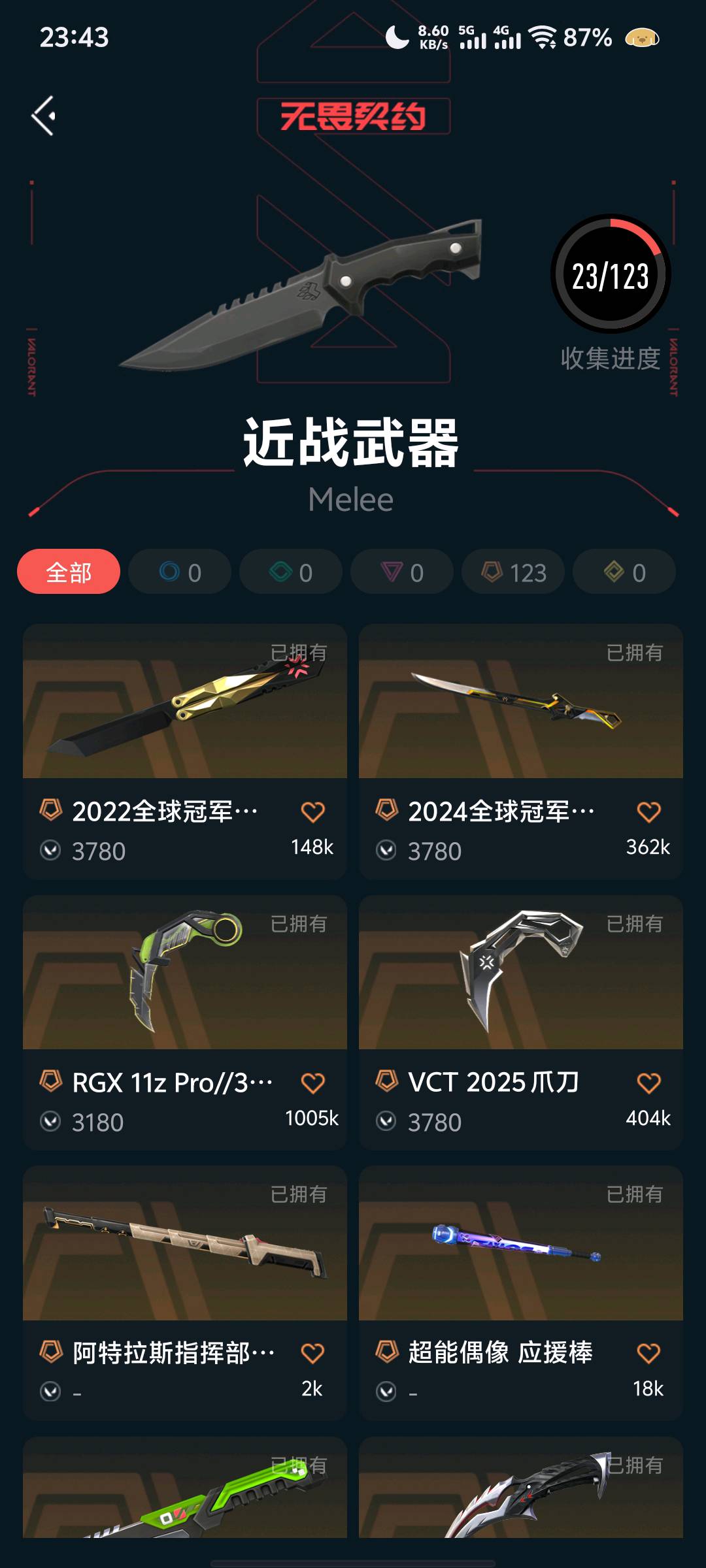This screenshot has height=1568, width=706.
Task: Like the 2024全球冠军 skin
Action: [x=648, y=812]
